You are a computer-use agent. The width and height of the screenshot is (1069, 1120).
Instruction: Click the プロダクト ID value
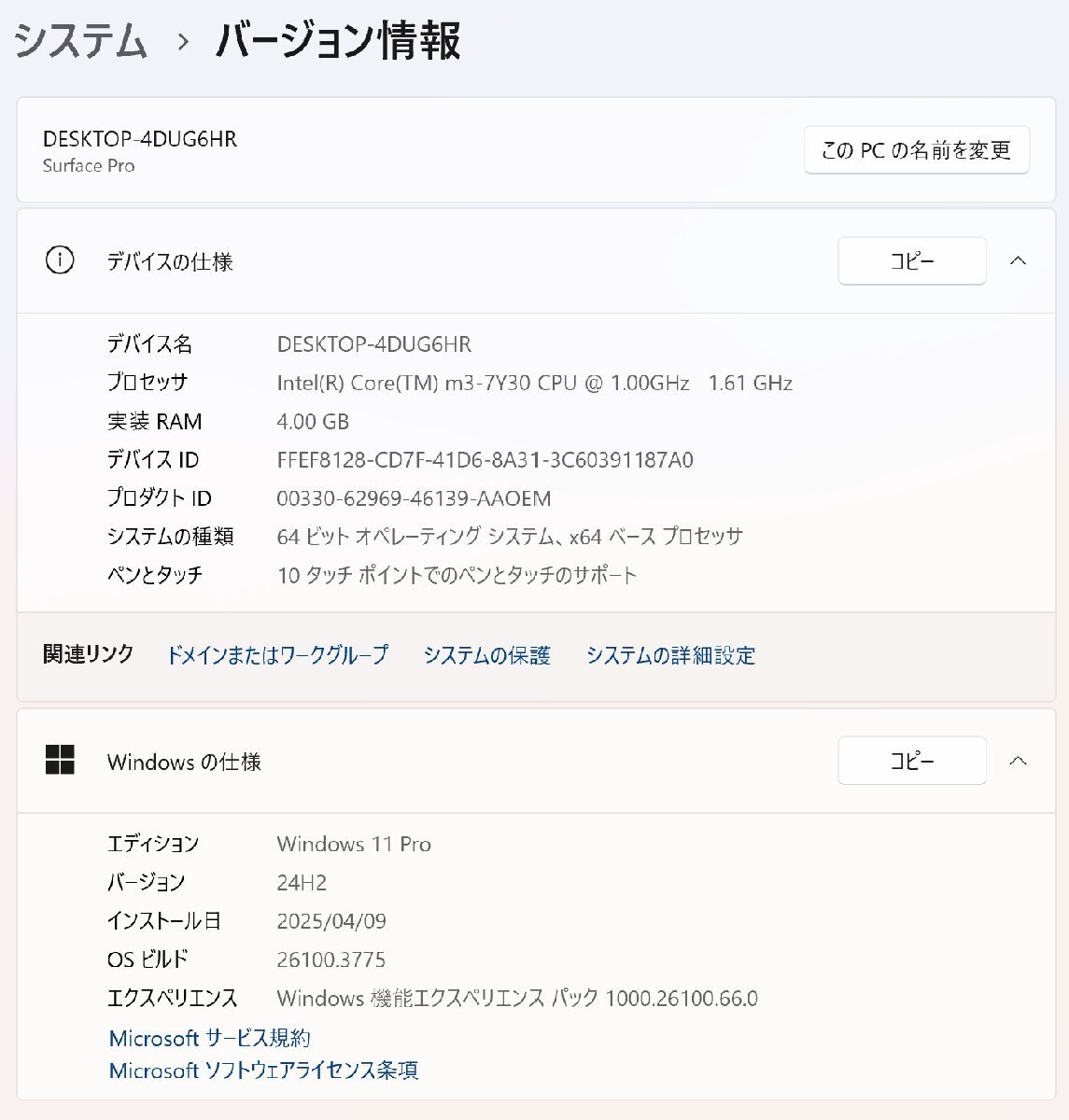(x=415, y=498)
